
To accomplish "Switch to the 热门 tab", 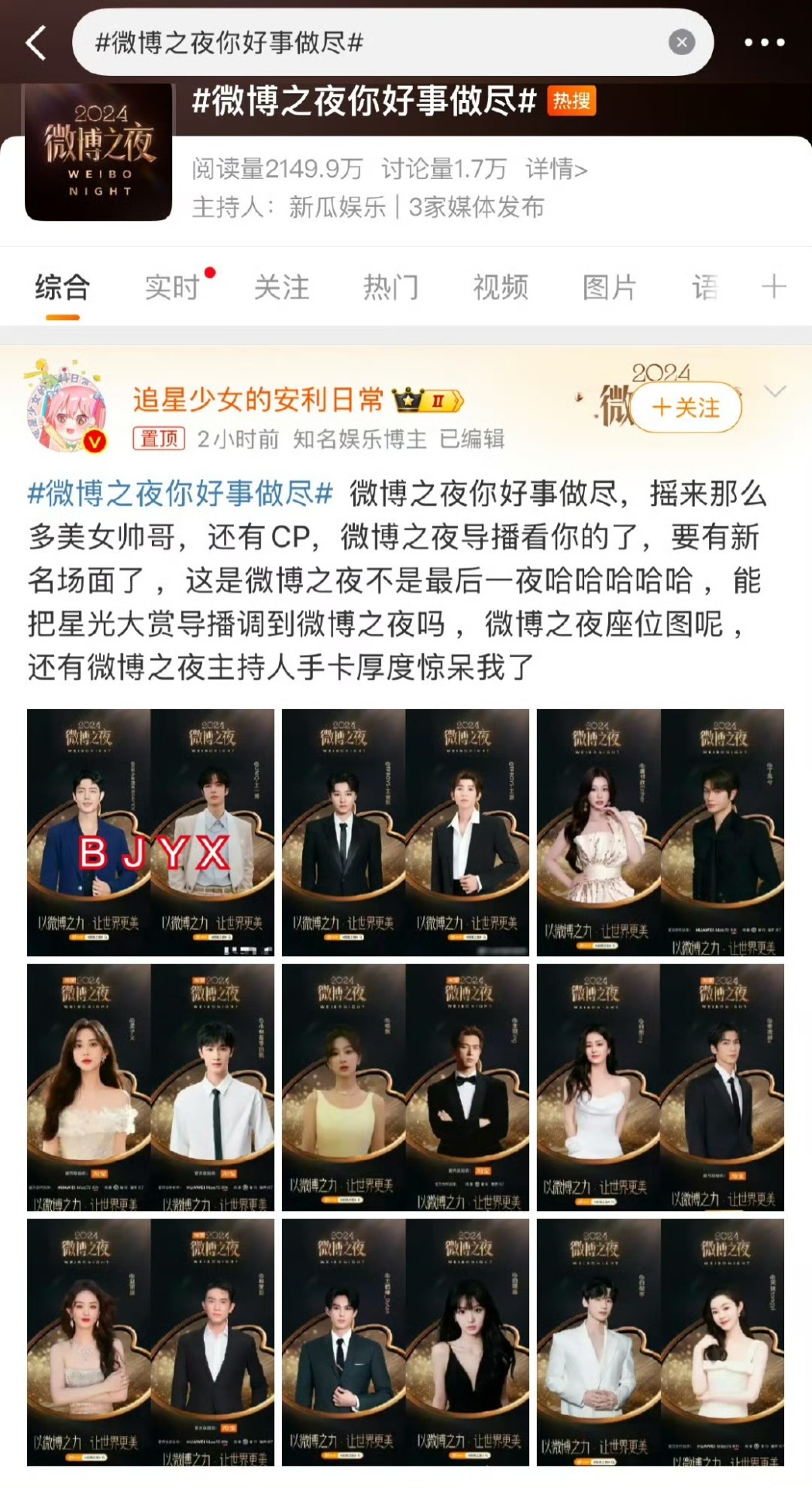I will coord(391,288).
